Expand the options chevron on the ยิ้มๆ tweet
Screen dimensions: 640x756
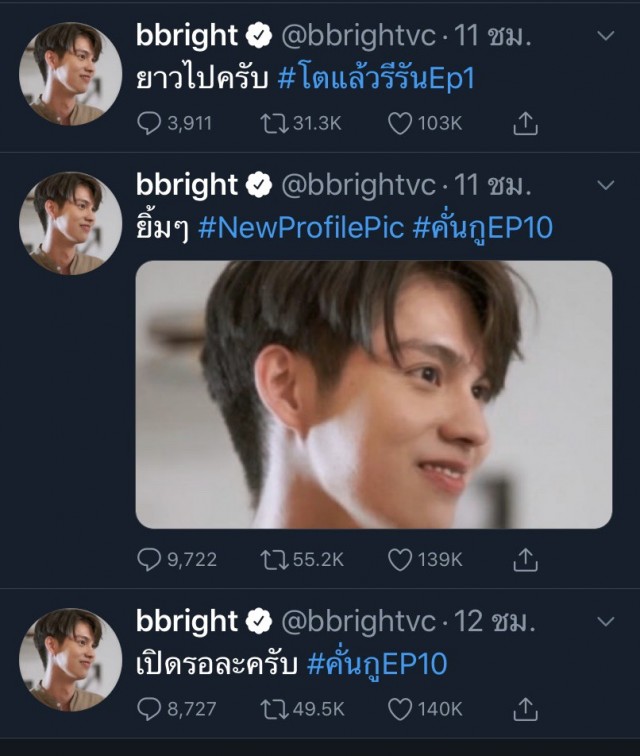pyautogui.click(x=605, y=185)
